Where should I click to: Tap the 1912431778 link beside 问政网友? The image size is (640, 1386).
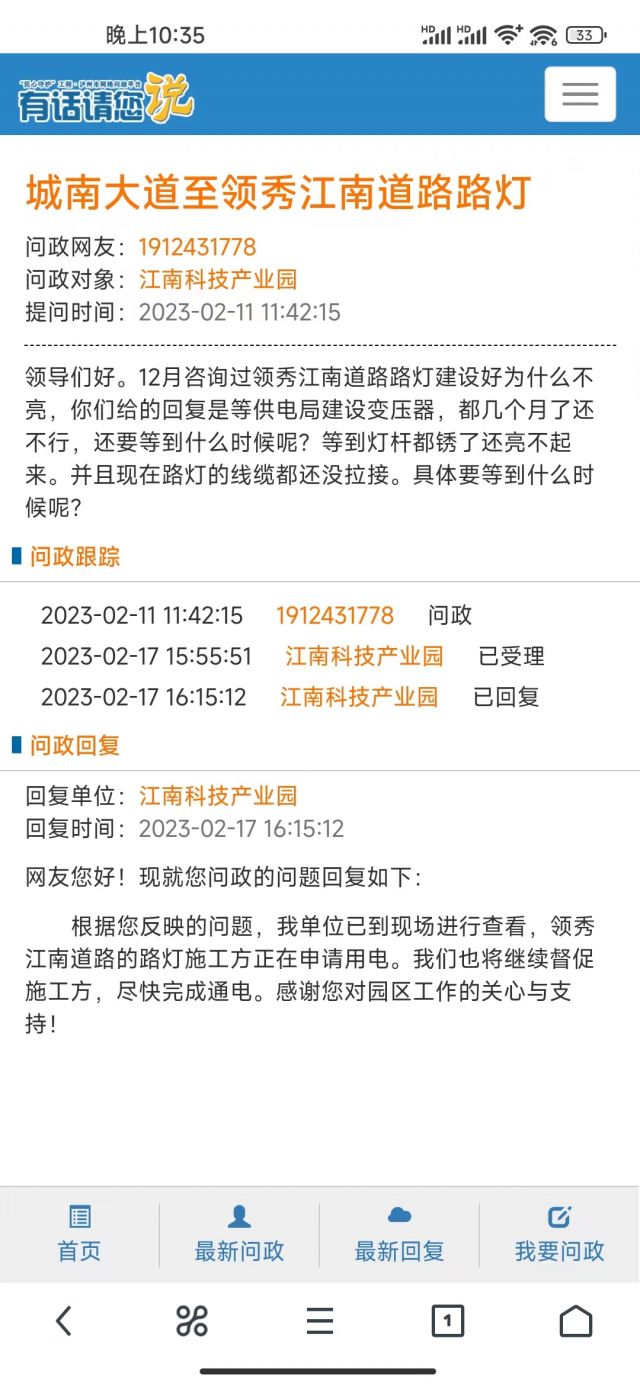[x=197, y=247]
